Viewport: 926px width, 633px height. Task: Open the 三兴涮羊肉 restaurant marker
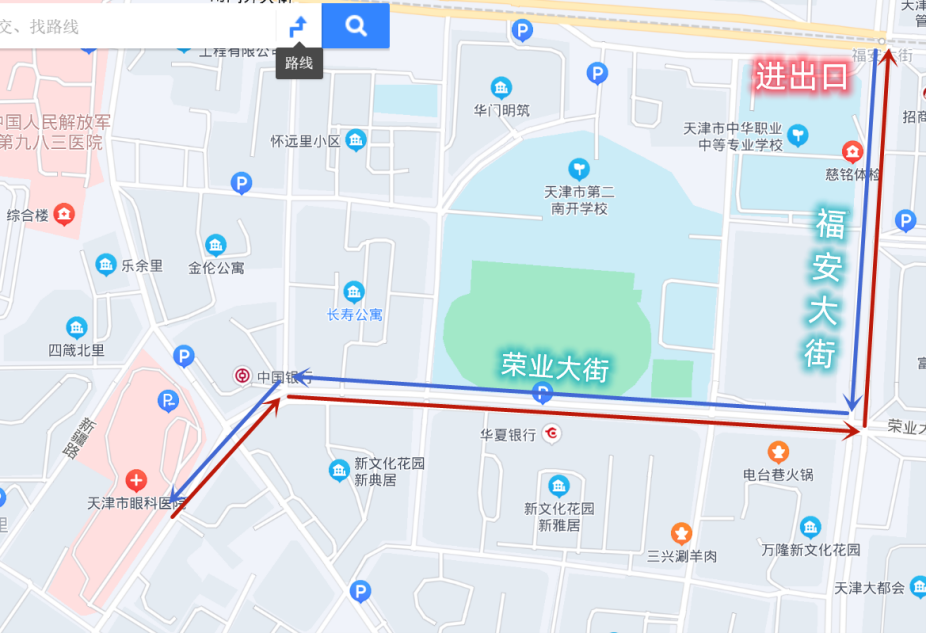pyautogui.click(x=681, y=532)
